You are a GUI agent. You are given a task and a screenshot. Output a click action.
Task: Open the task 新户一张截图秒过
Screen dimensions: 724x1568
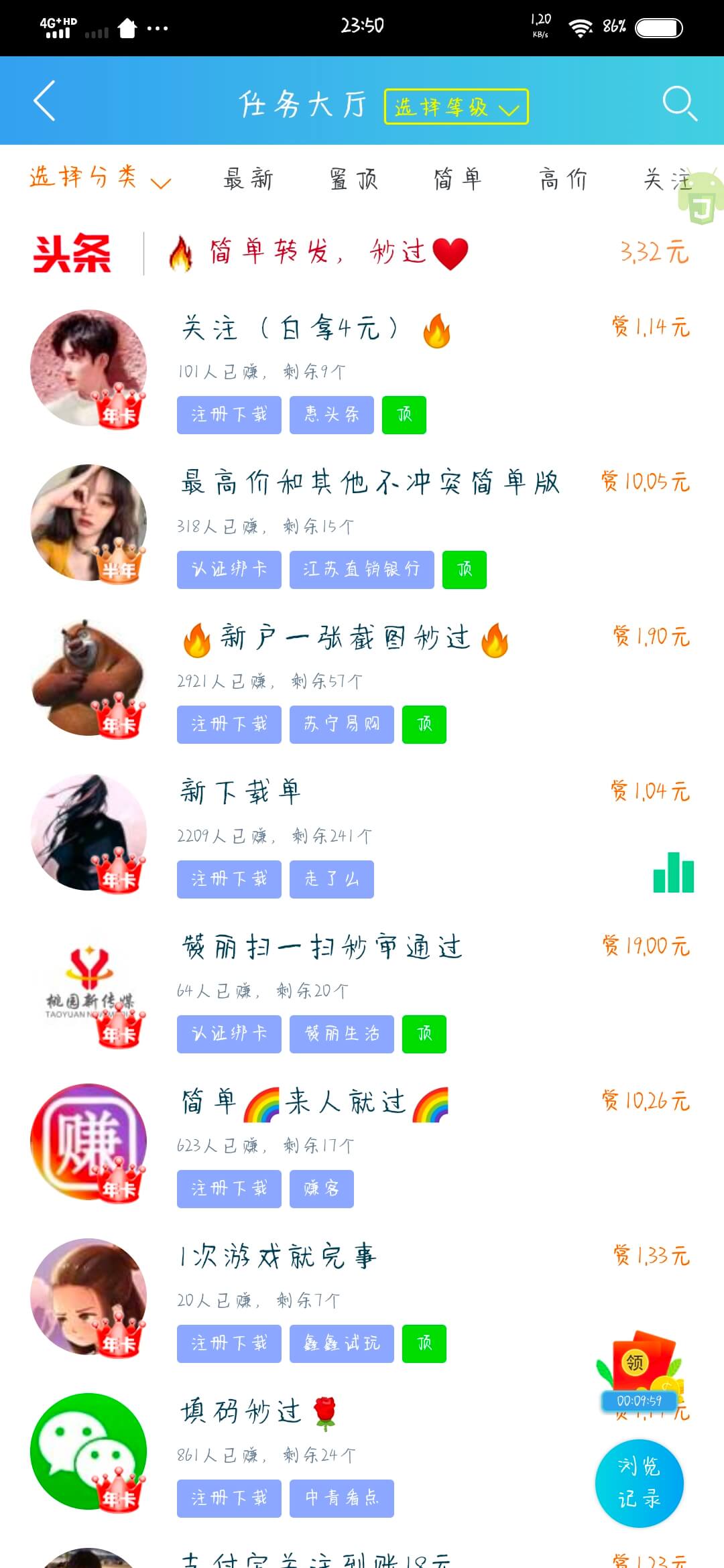click(362, 681)
